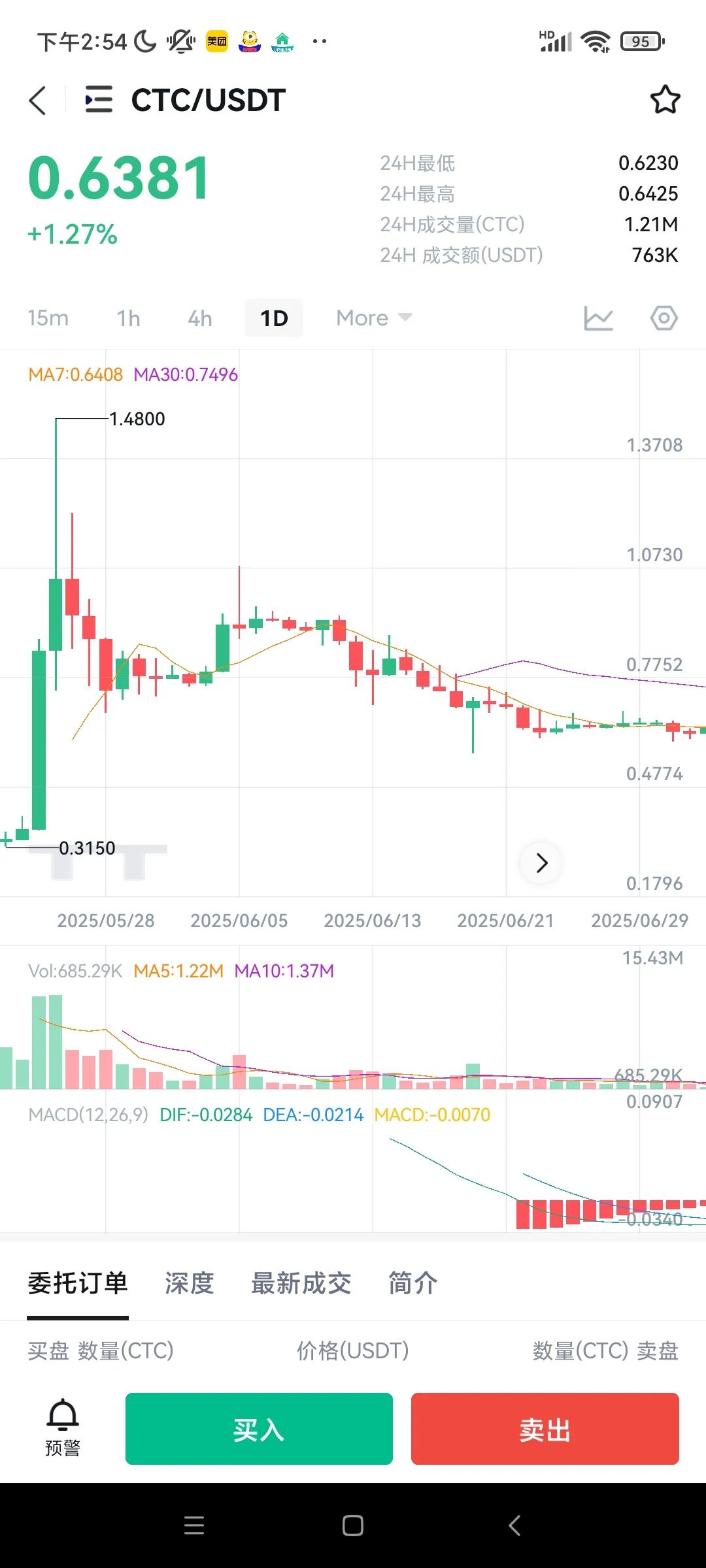Tap the red 卖出 sell button

click(545, 1429)
